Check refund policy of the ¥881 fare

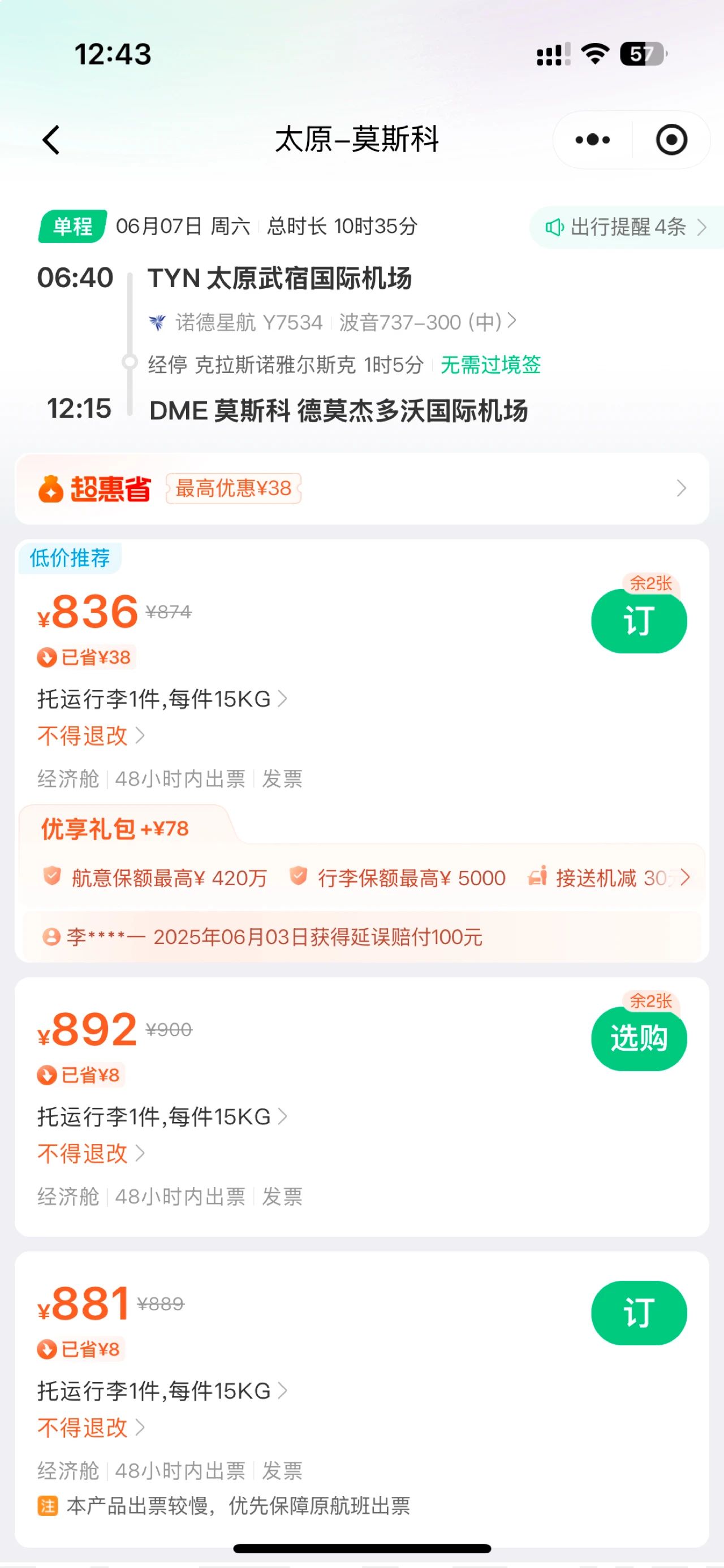(91, 1427)
